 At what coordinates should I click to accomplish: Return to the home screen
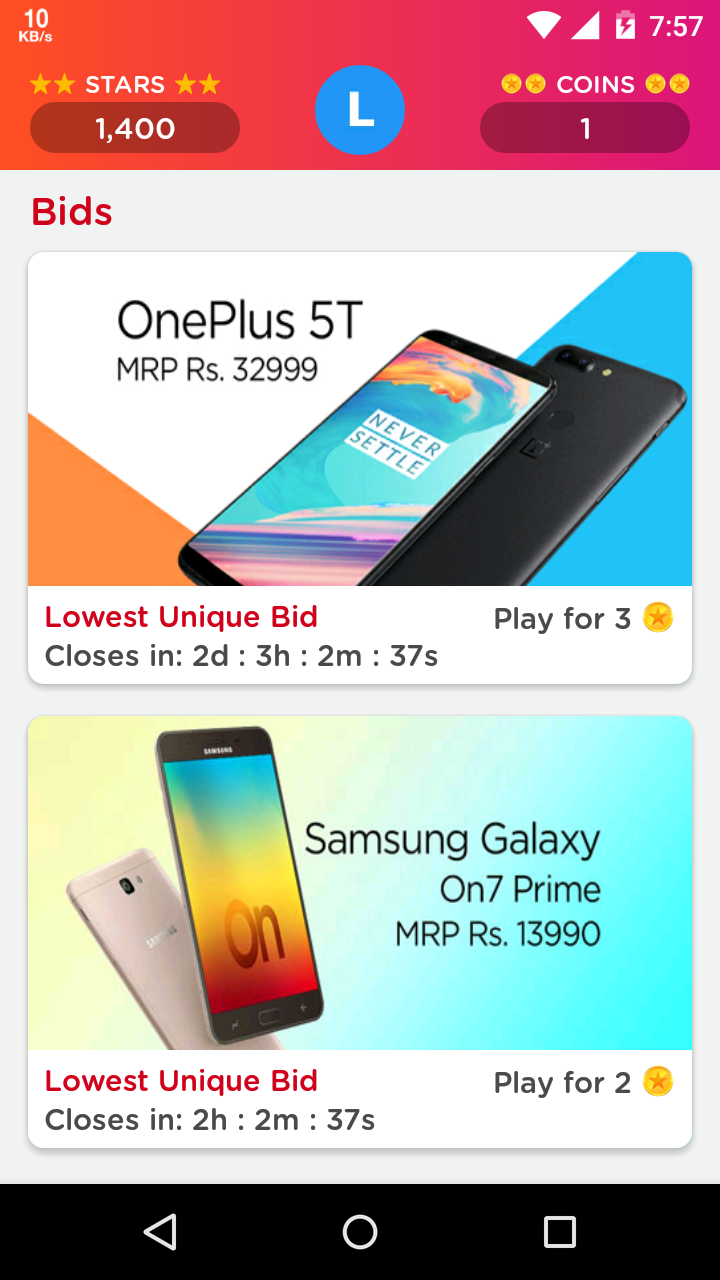coord(360,1232)
